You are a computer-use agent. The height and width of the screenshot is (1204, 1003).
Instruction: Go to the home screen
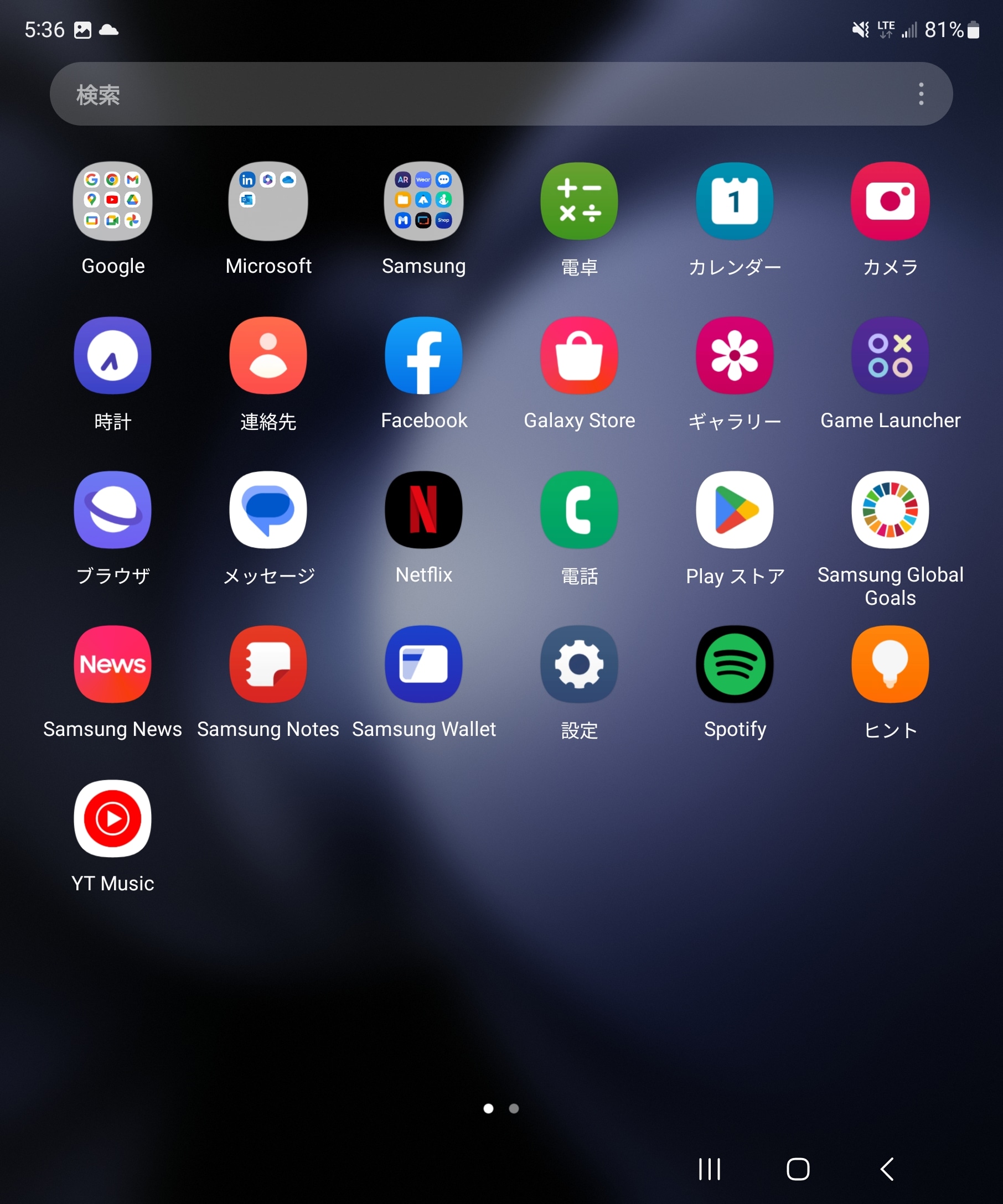[x=798, y=1169]
